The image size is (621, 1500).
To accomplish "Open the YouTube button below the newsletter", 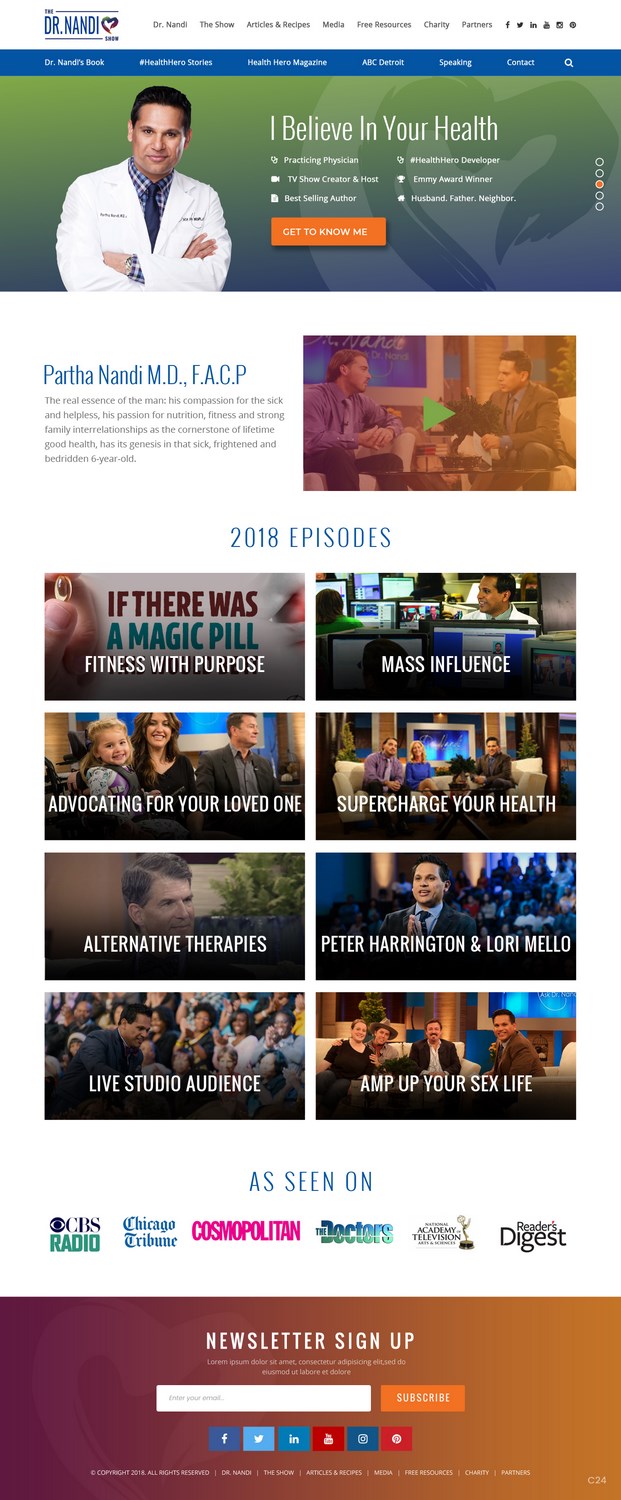I will pyautogui.click(x=328, y=1438).
